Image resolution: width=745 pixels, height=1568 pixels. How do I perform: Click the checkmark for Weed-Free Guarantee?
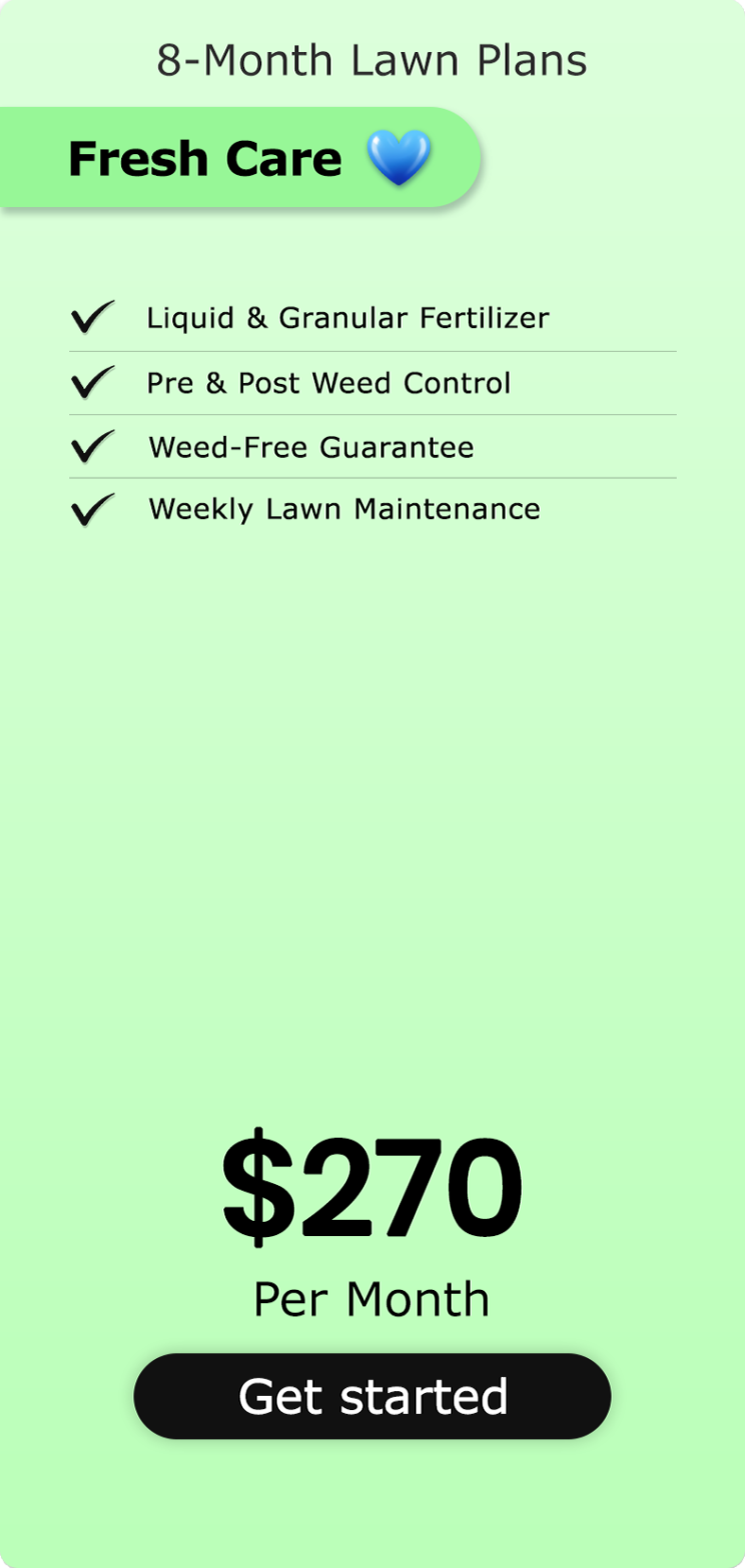point(94,446)
